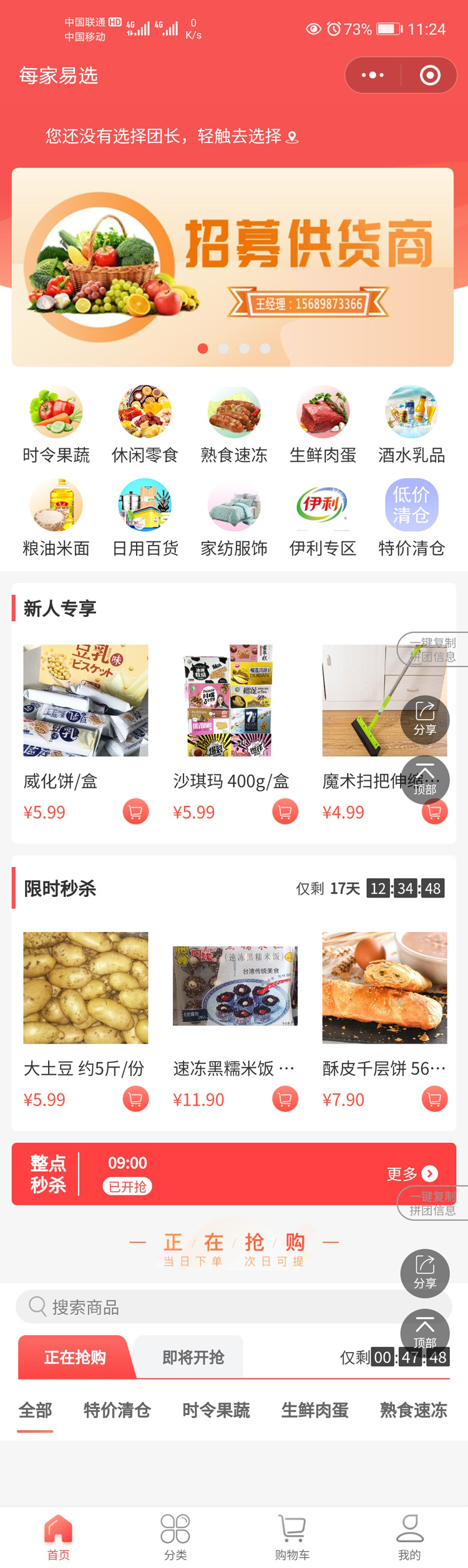Go to 购物车 tab
468x1568 pixels.
point(292,1537)
